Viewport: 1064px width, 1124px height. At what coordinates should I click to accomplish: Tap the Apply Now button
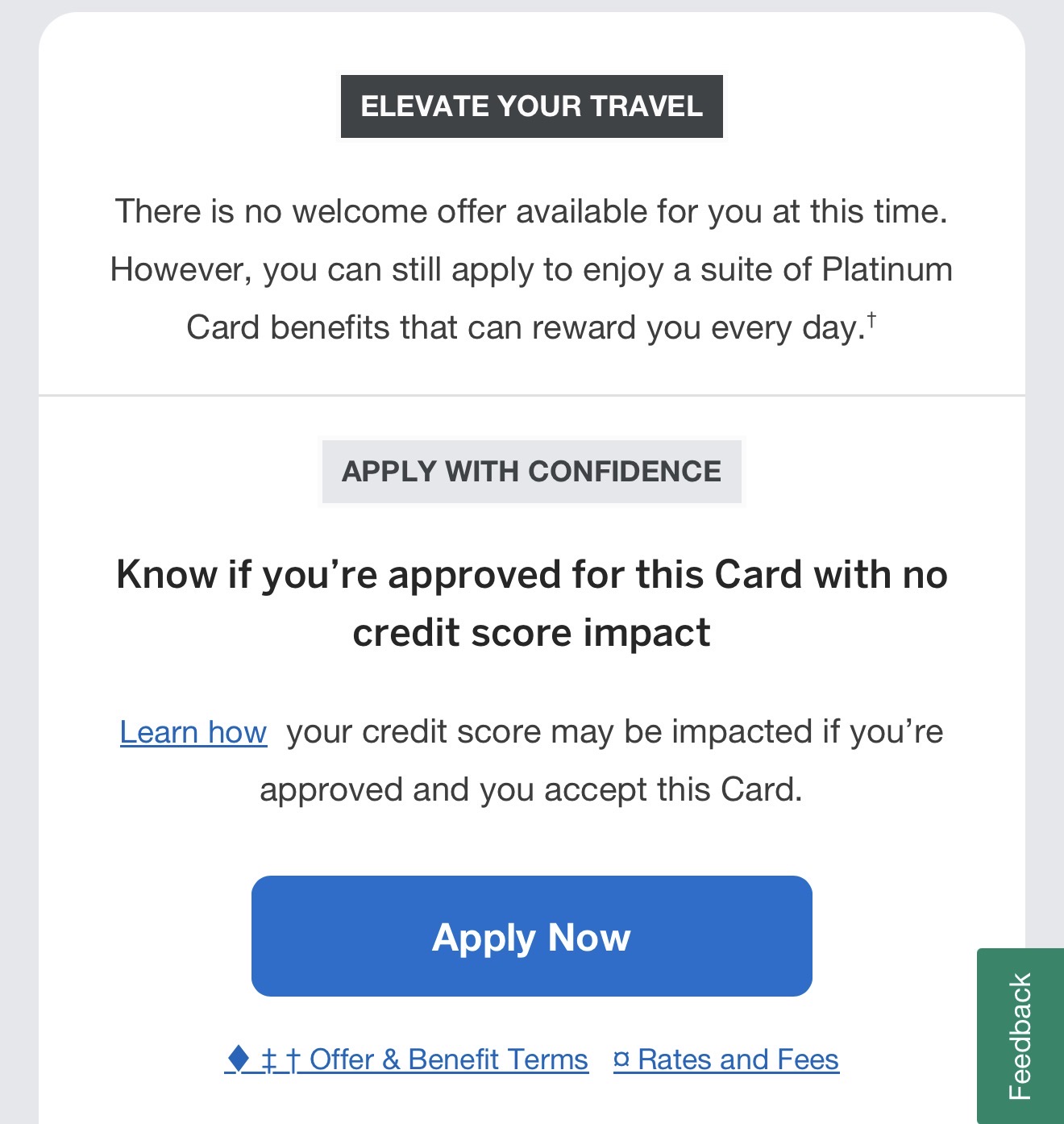point(531,936)
